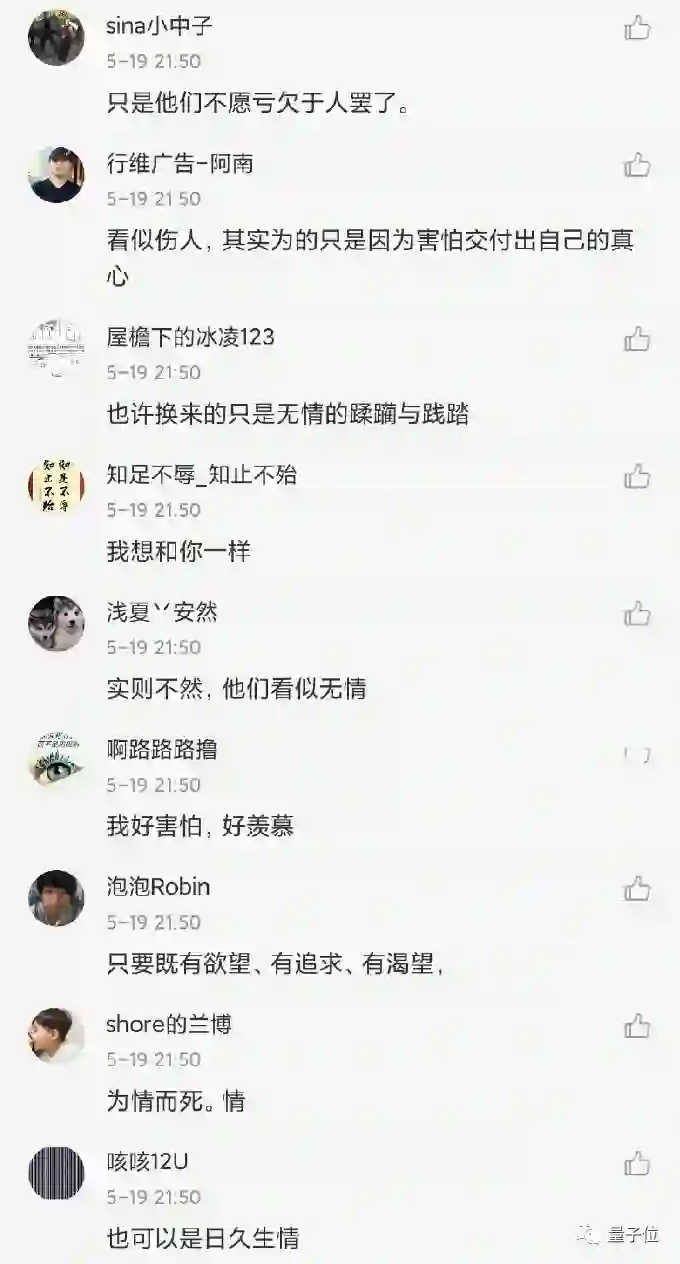Open sina小中子's profile avatar
This screenshot has width=680, height=1264.
click(56, 38)
